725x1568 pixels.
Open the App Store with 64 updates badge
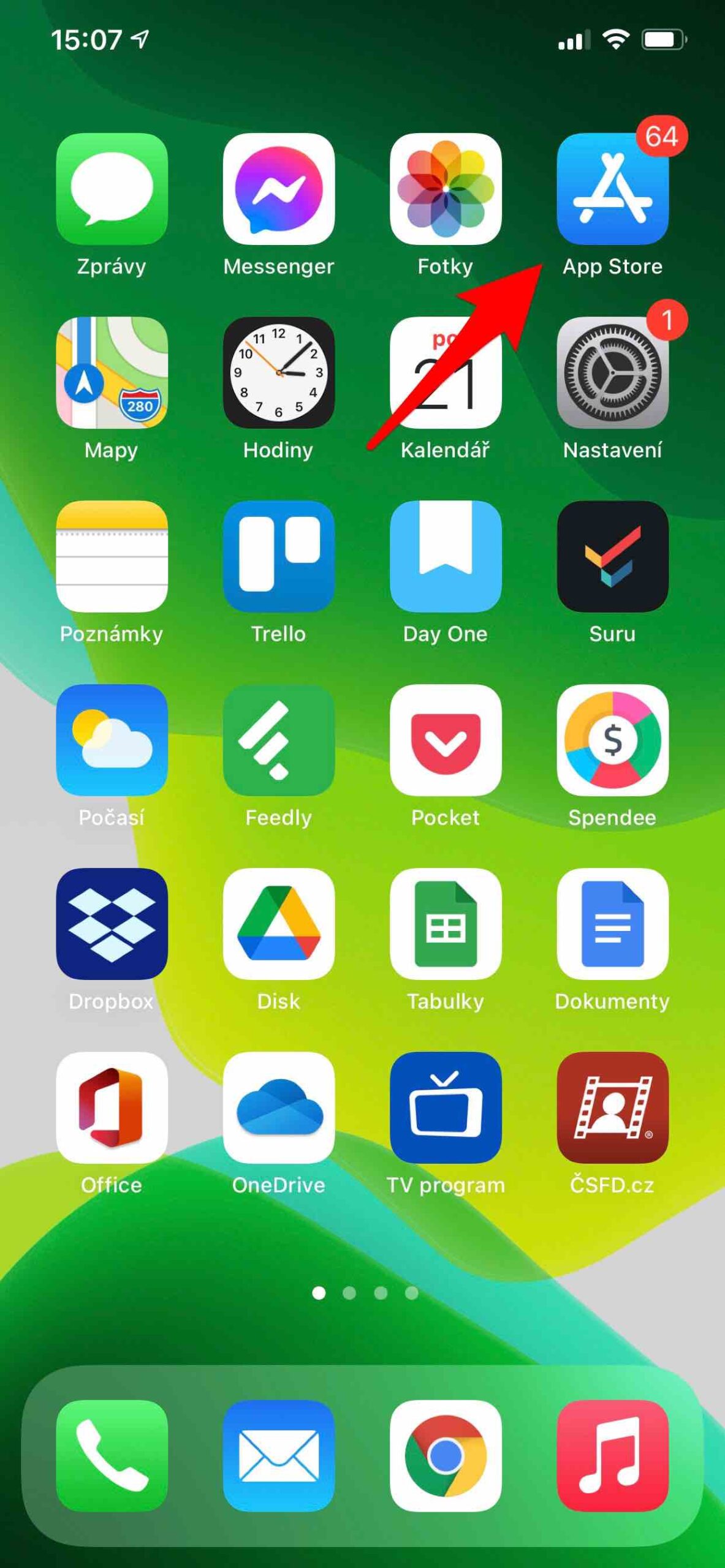click(612, 190)
